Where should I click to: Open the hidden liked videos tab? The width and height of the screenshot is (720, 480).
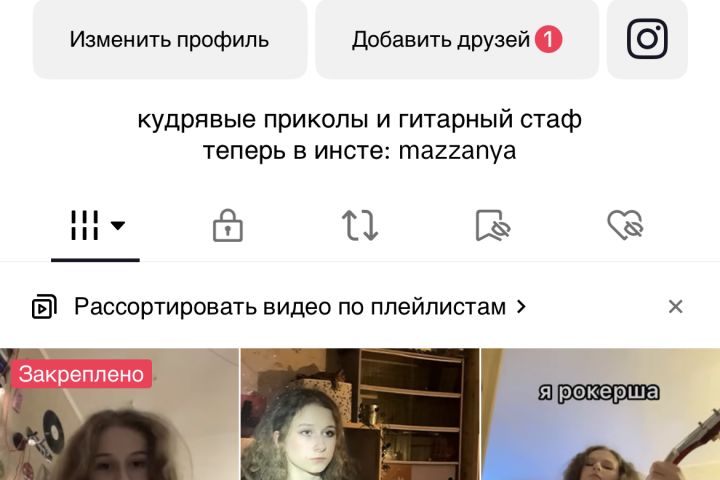coord(625,226)
